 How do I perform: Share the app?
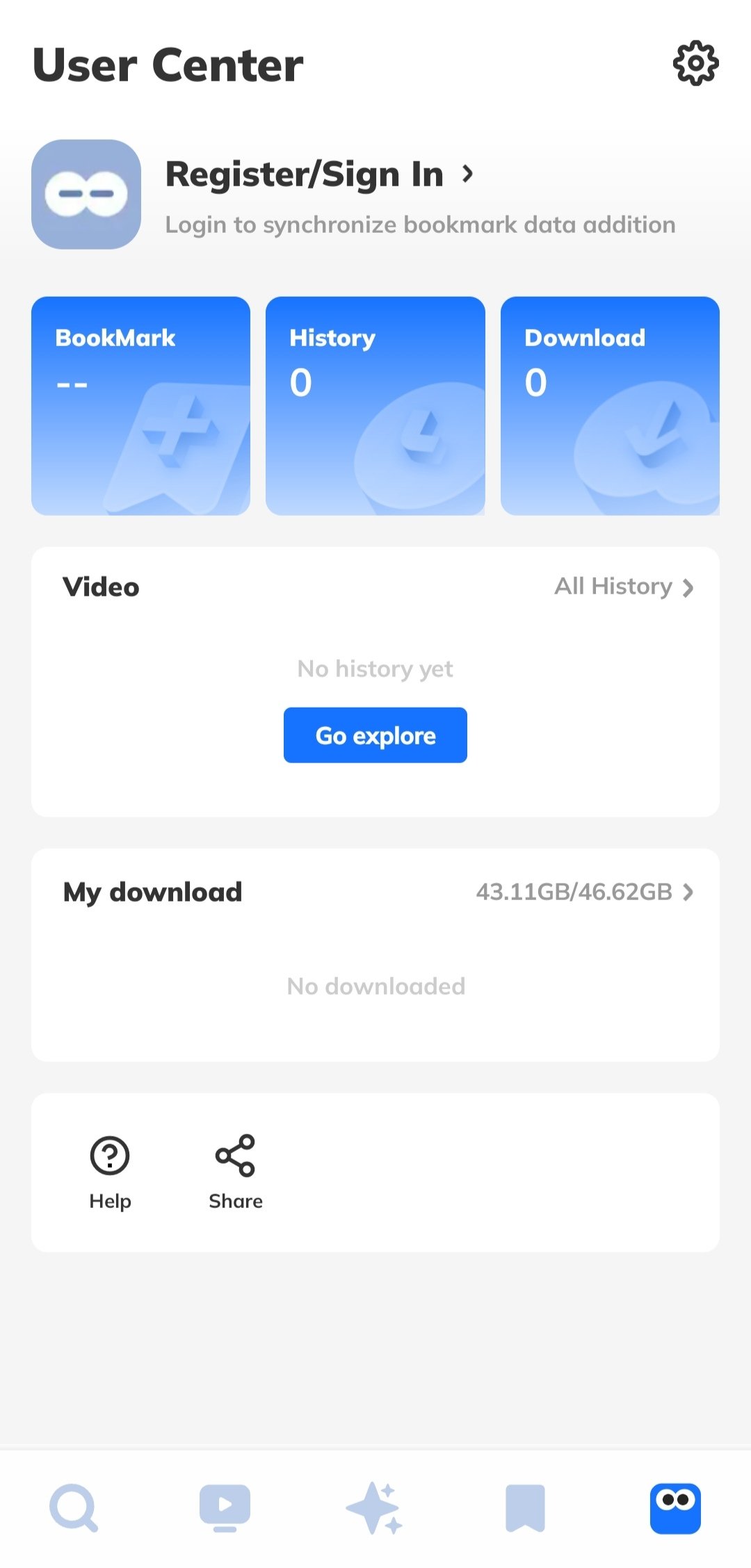235,1172
